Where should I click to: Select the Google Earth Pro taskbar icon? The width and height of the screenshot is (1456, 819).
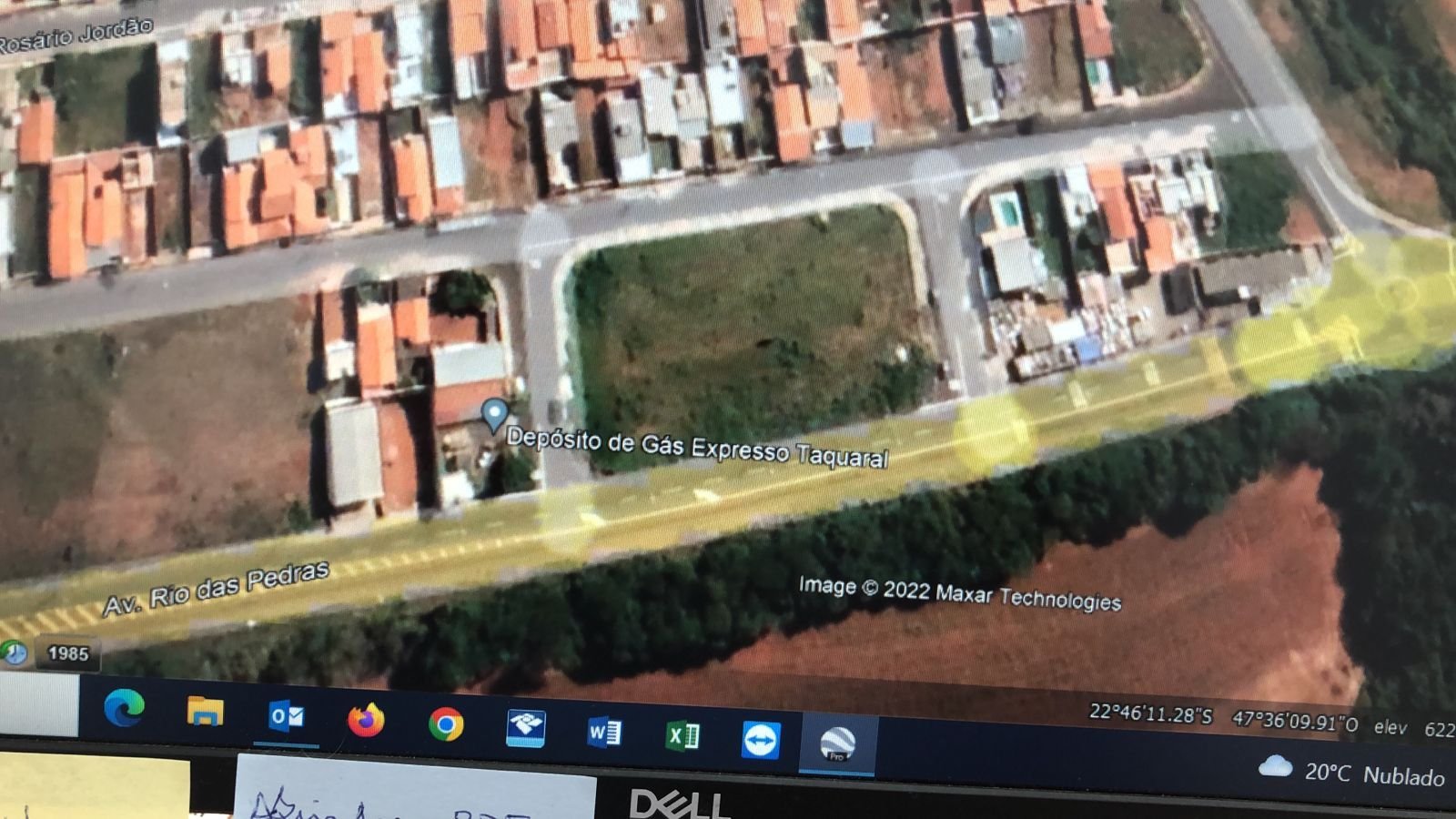[837, 744]
